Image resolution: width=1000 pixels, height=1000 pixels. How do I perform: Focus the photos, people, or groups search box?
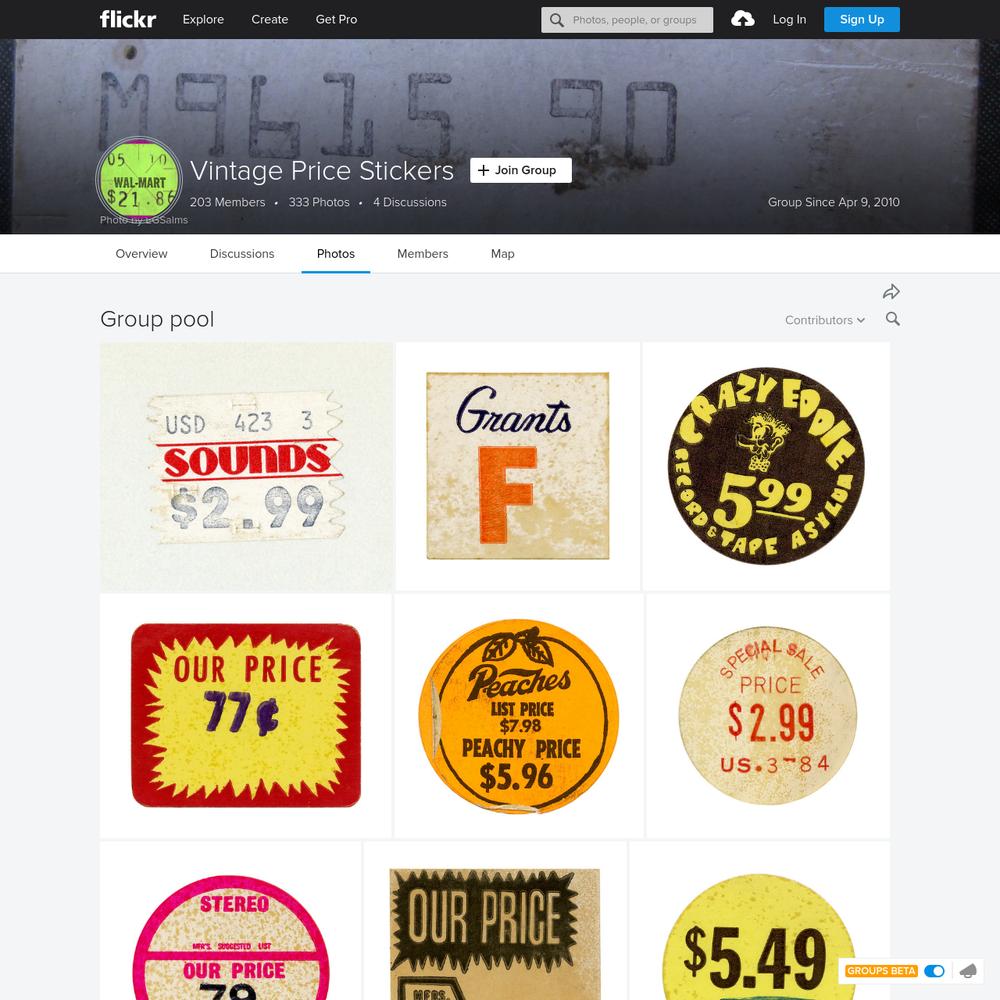pos(635,20)
